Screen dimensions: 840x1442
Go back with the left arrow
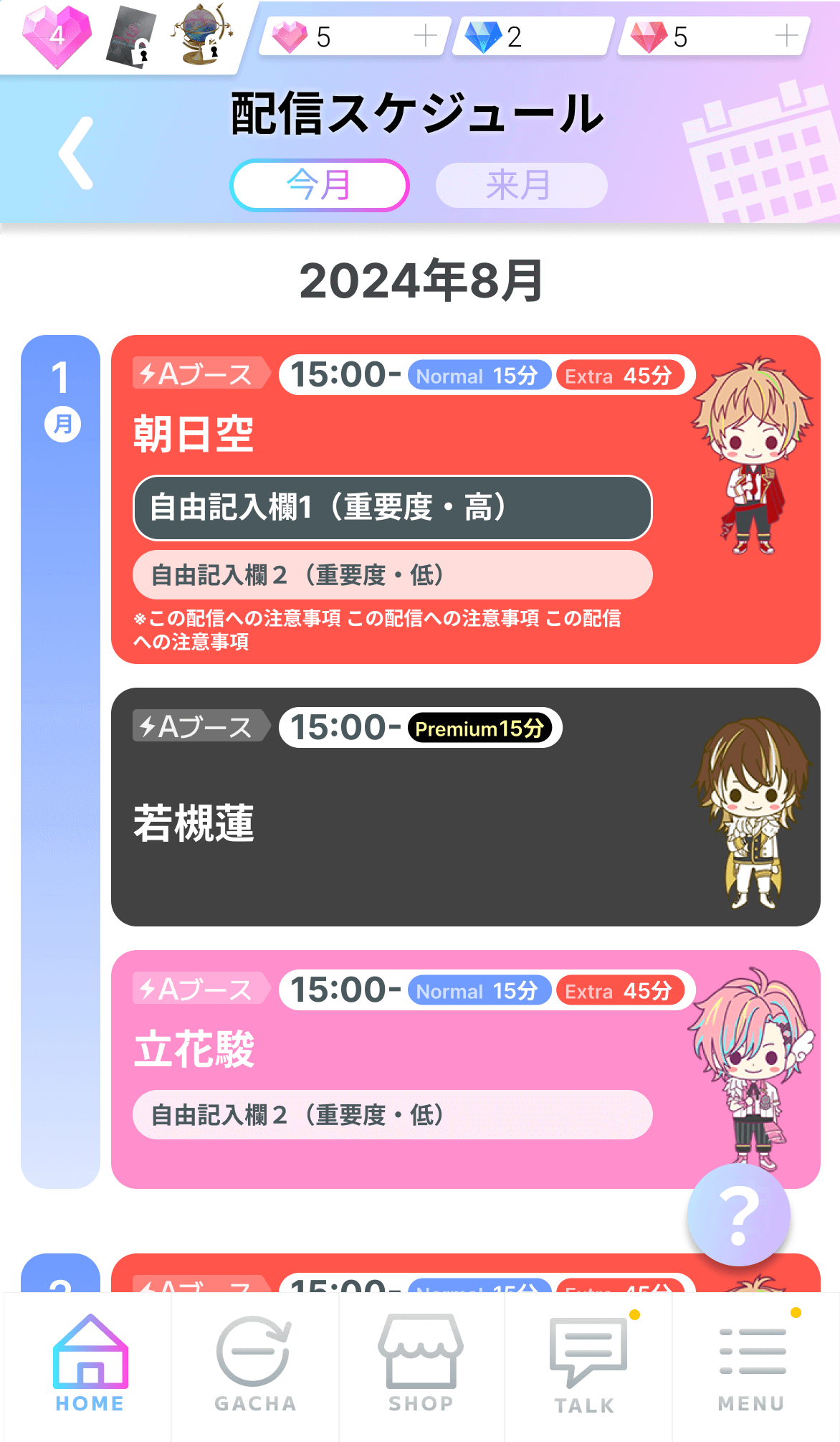pyautogui.click(x=76, y=153)
